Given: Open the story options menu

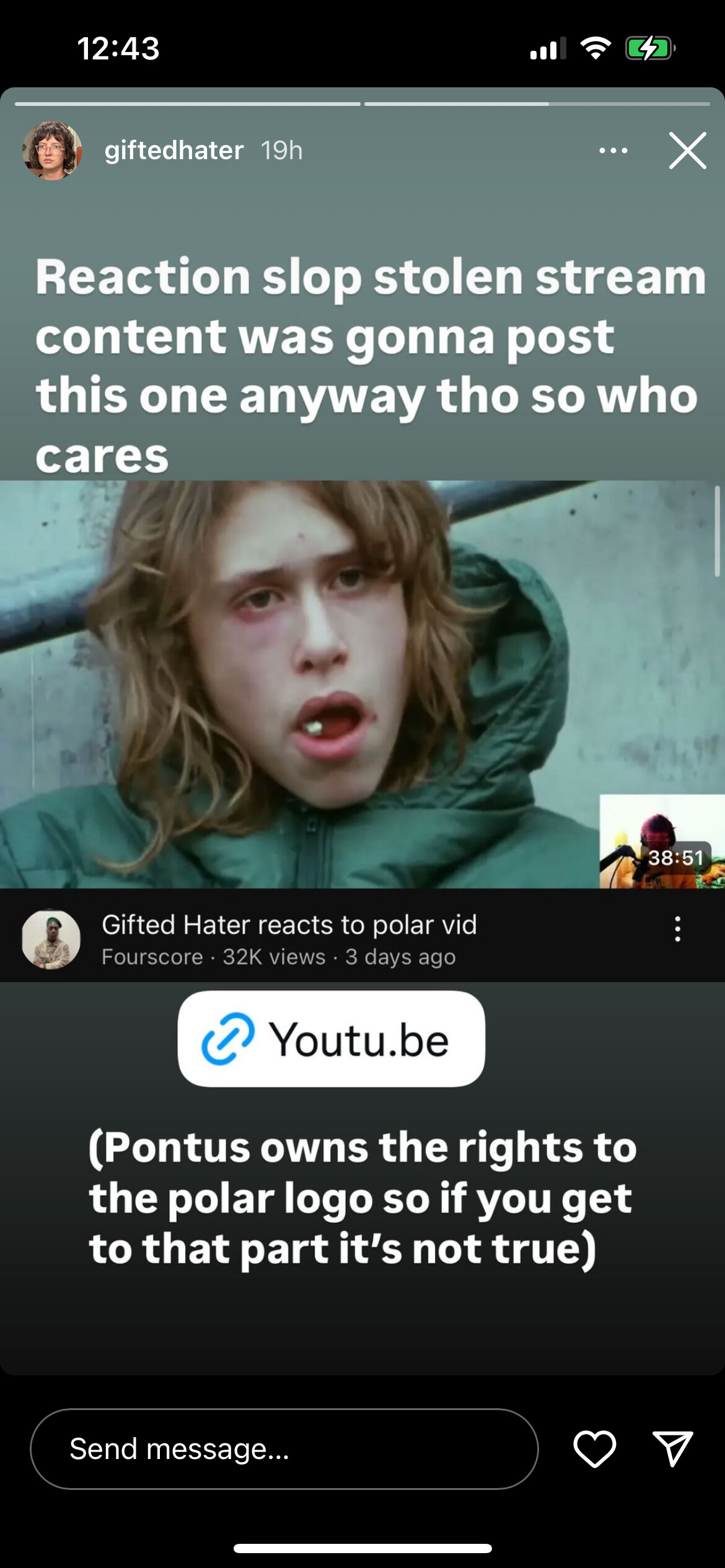Looking at the screenshot, I should (613, 150).
